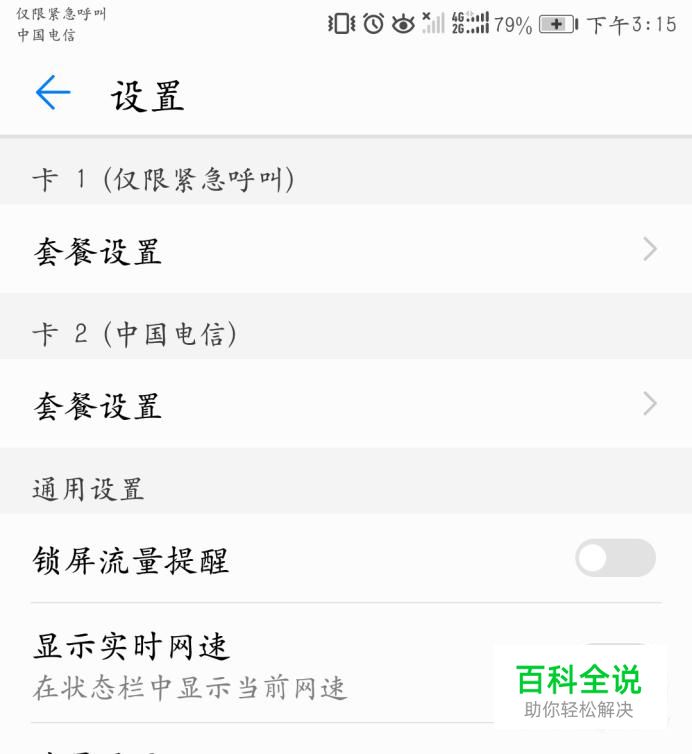This screenshot has width=692, height=754.
Task: Toggle the 锁屏流量提醒 switch
Action: click(616, 558)
